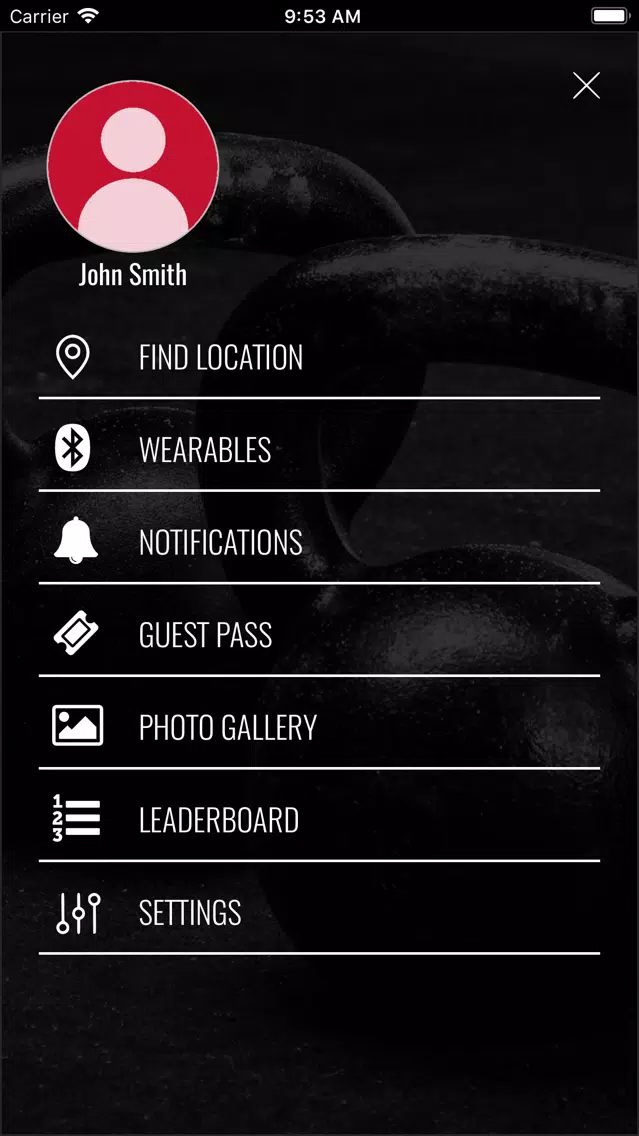
Task: Close the side menu
Action: pyautogui.click(x=586, y=85)
